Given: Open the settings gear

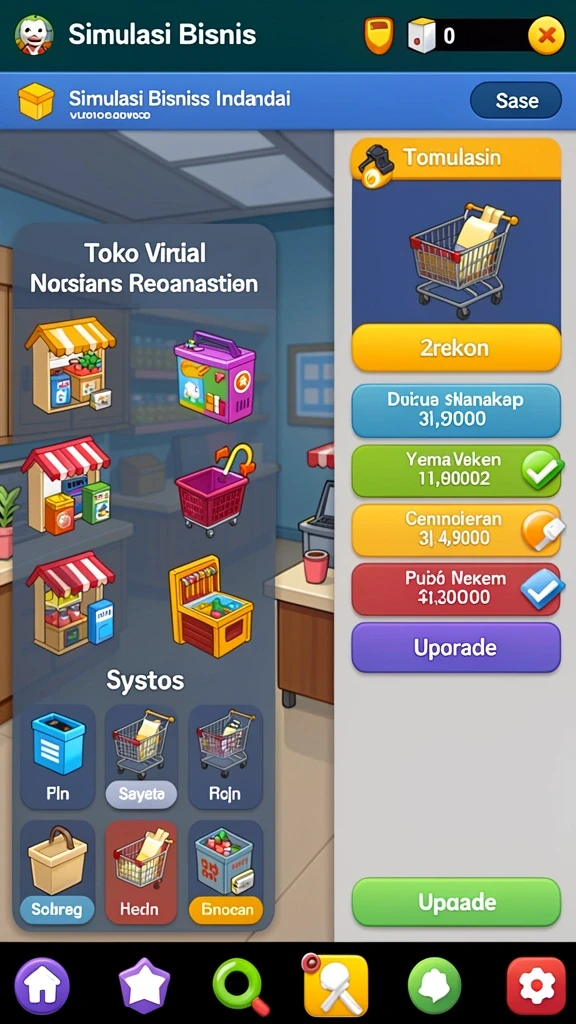Looking at the screenshot, I should pyautogui.click(x=536, y=985).
